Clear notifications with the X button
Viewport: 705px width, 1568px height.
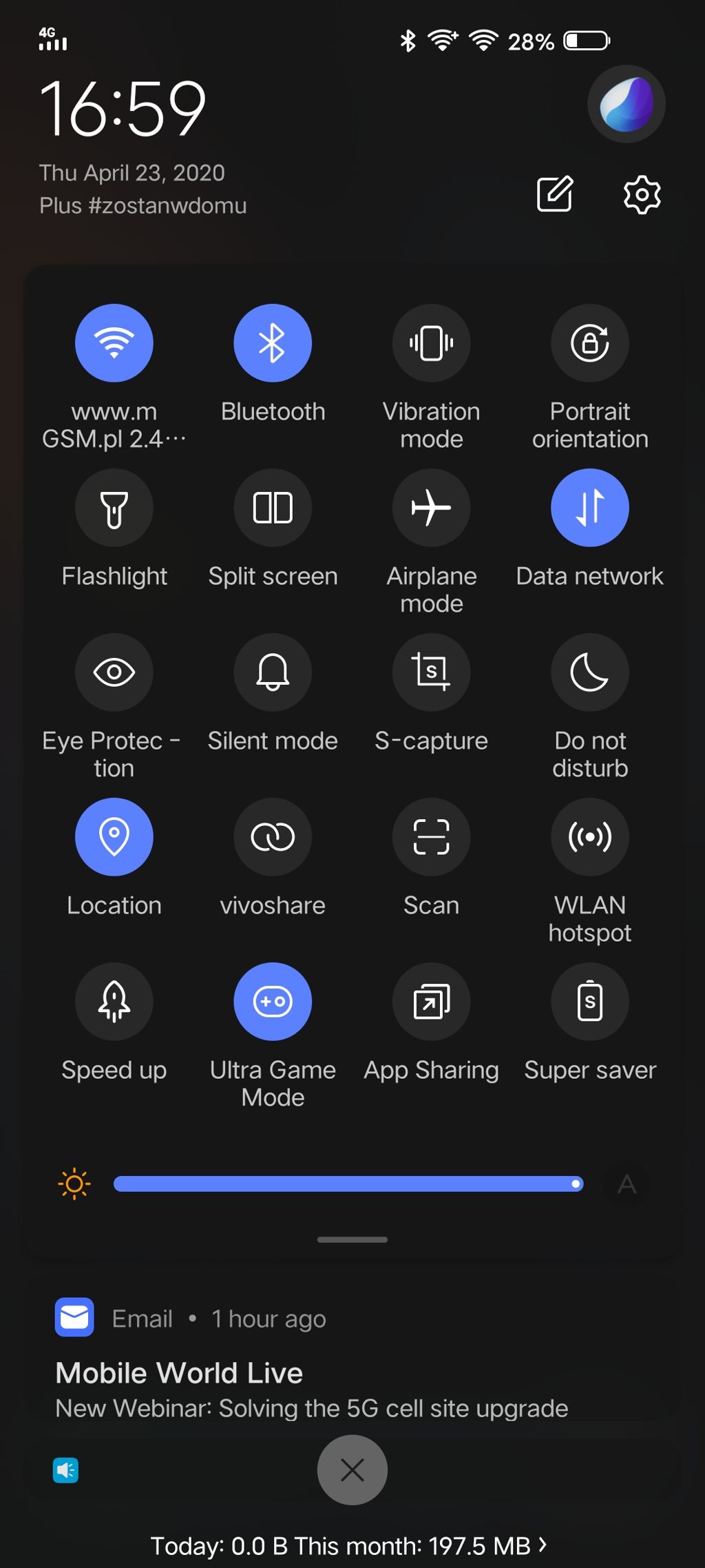[352, 1470]
